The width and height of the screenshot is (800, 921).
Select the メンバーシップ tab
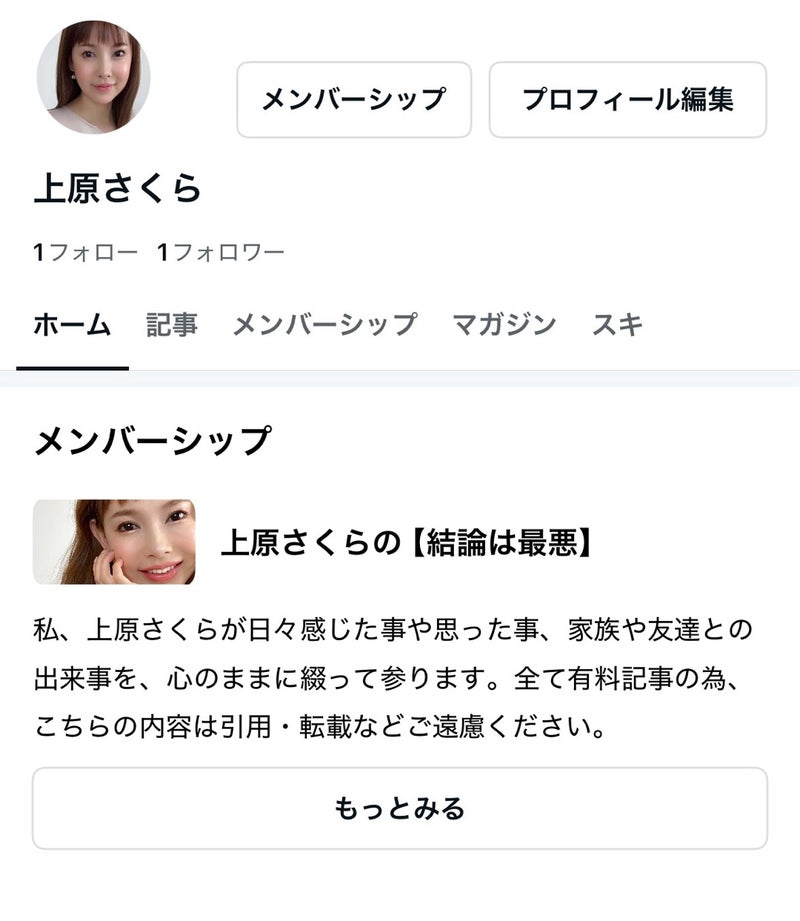[324, 325]
